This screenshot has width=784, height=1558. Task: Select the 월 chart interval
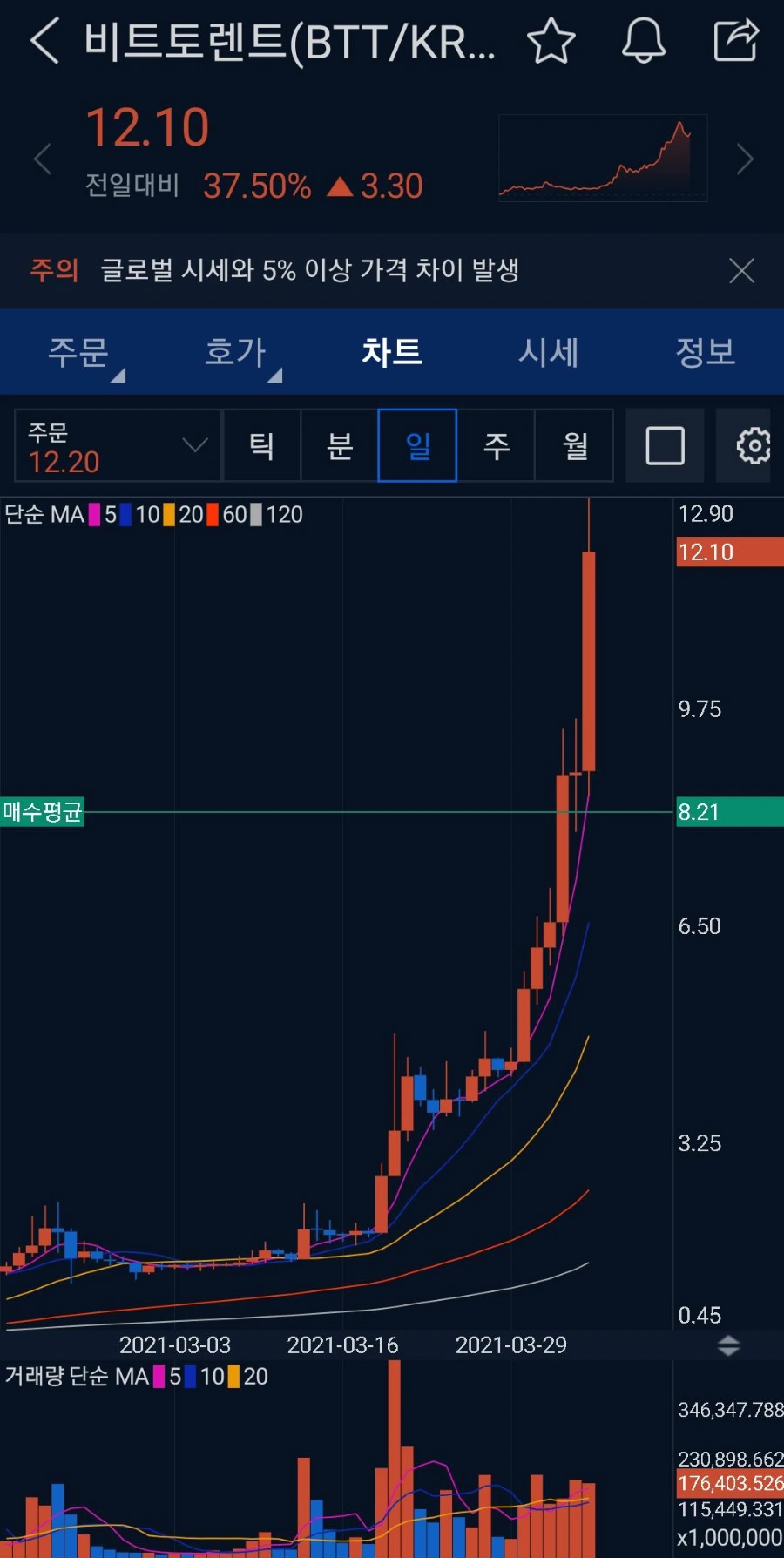[x=574, y=446]
